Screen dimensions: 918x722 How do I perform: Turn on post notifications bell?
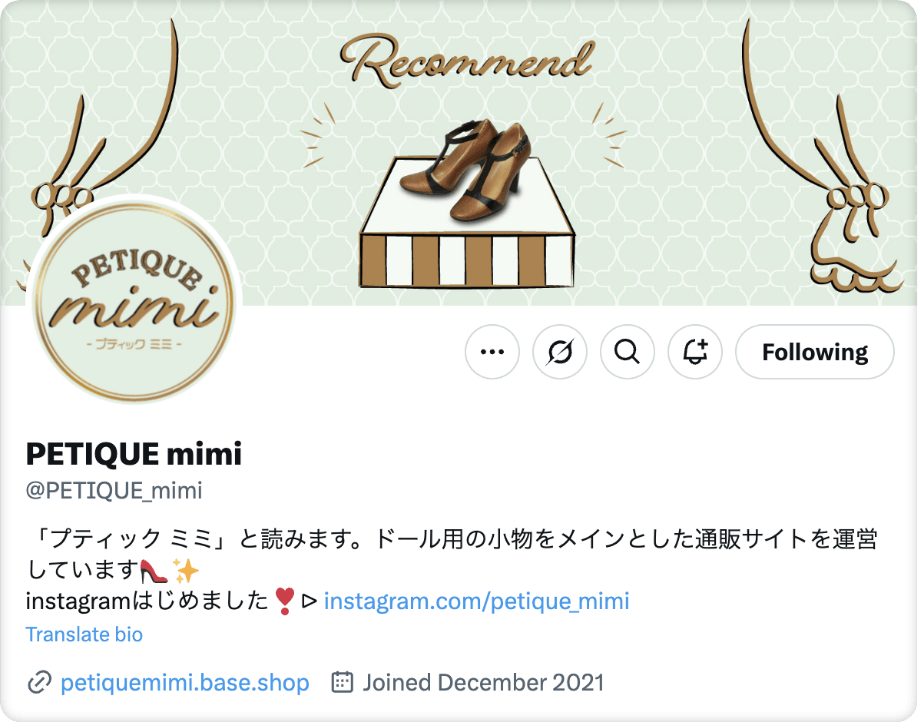[695, 352]
